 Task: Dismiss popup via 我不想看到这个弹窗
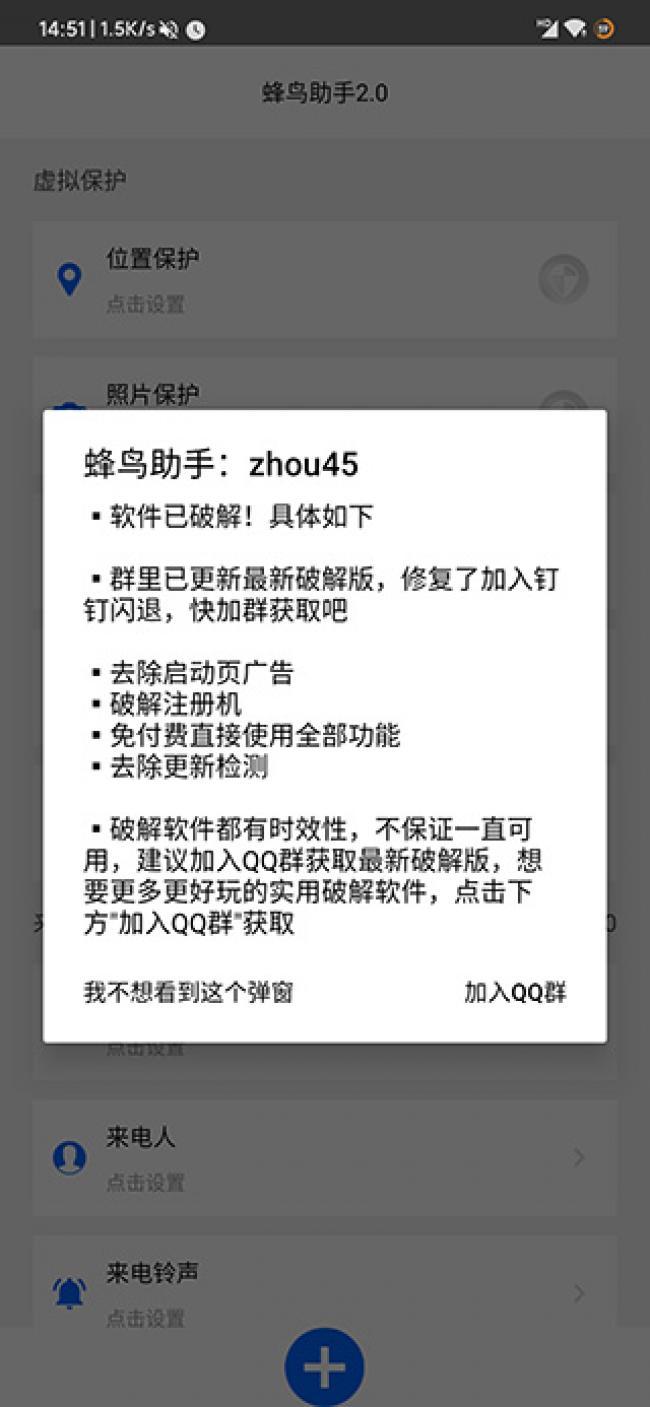pyautogui.click(x=188, y=992)
